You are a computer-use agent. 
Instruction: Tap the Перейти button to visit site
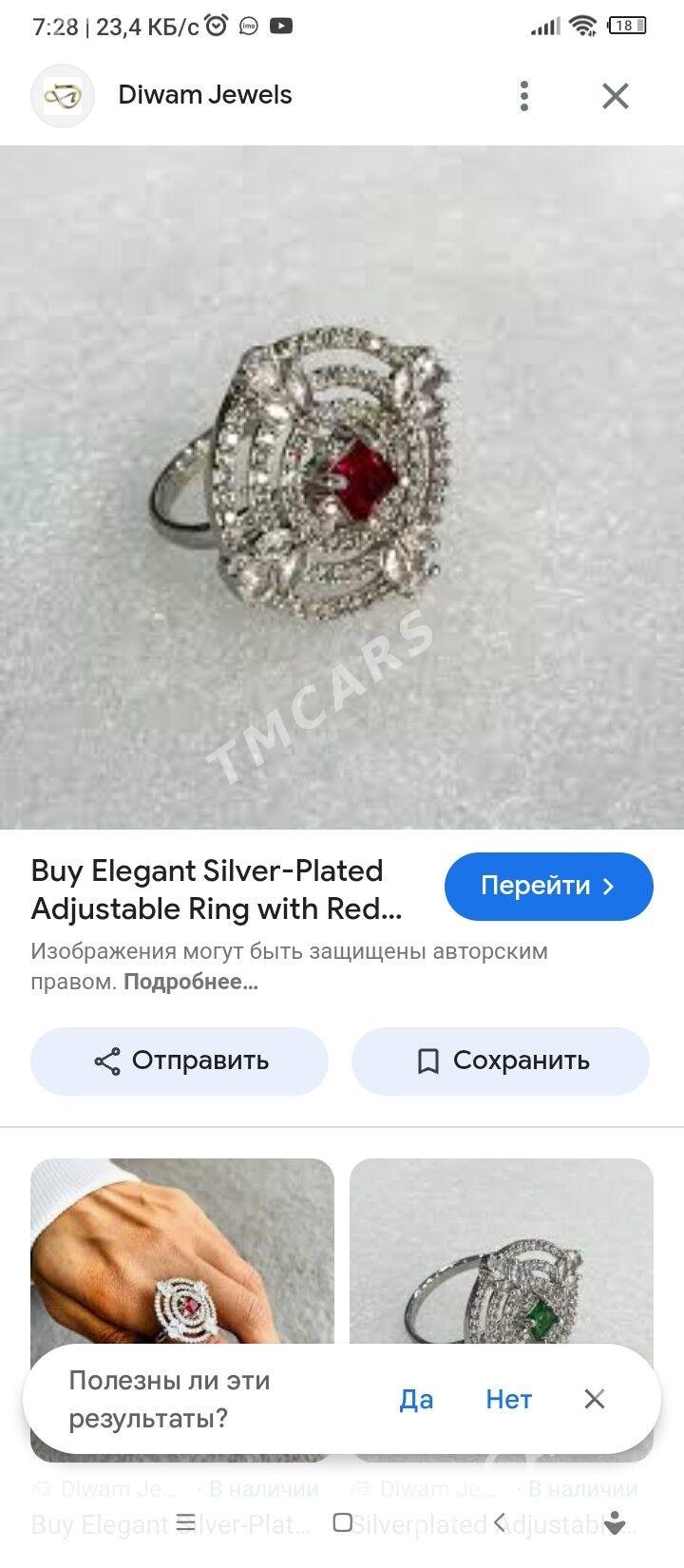coord(548,886)
